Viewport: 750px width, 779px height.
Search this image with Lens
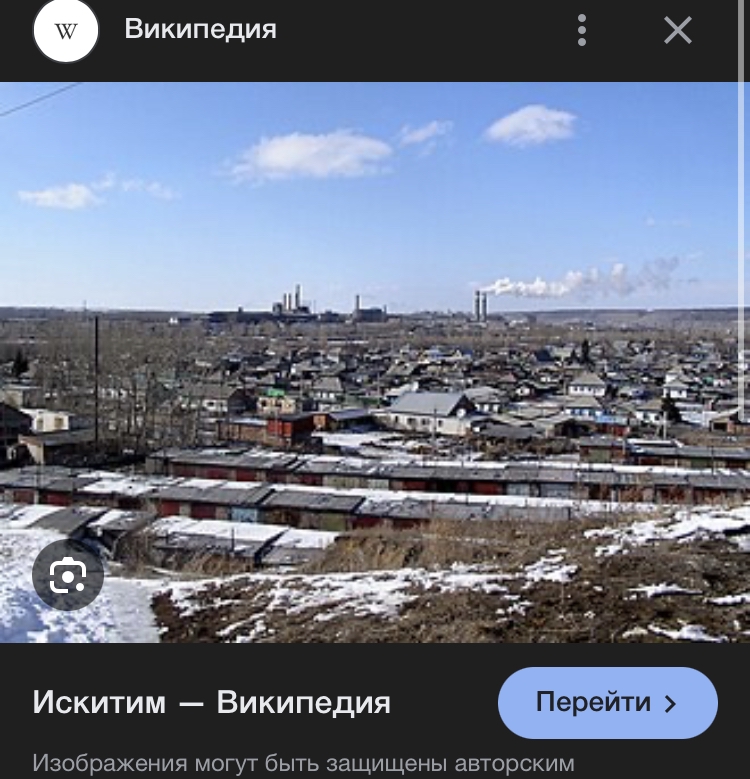pos(68,575)
